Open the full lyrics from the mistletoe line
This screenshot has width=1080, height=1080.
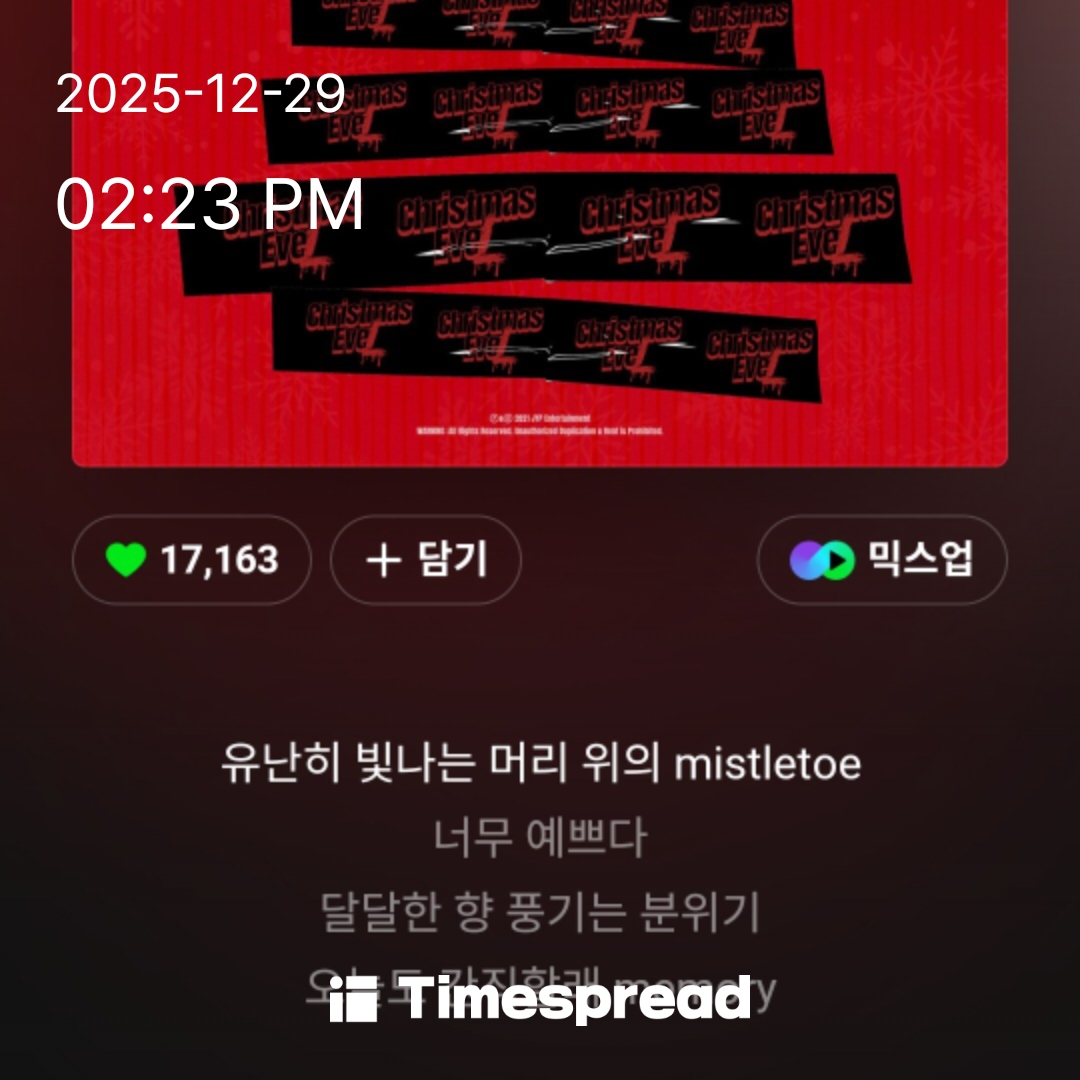[x=540, y=765]
